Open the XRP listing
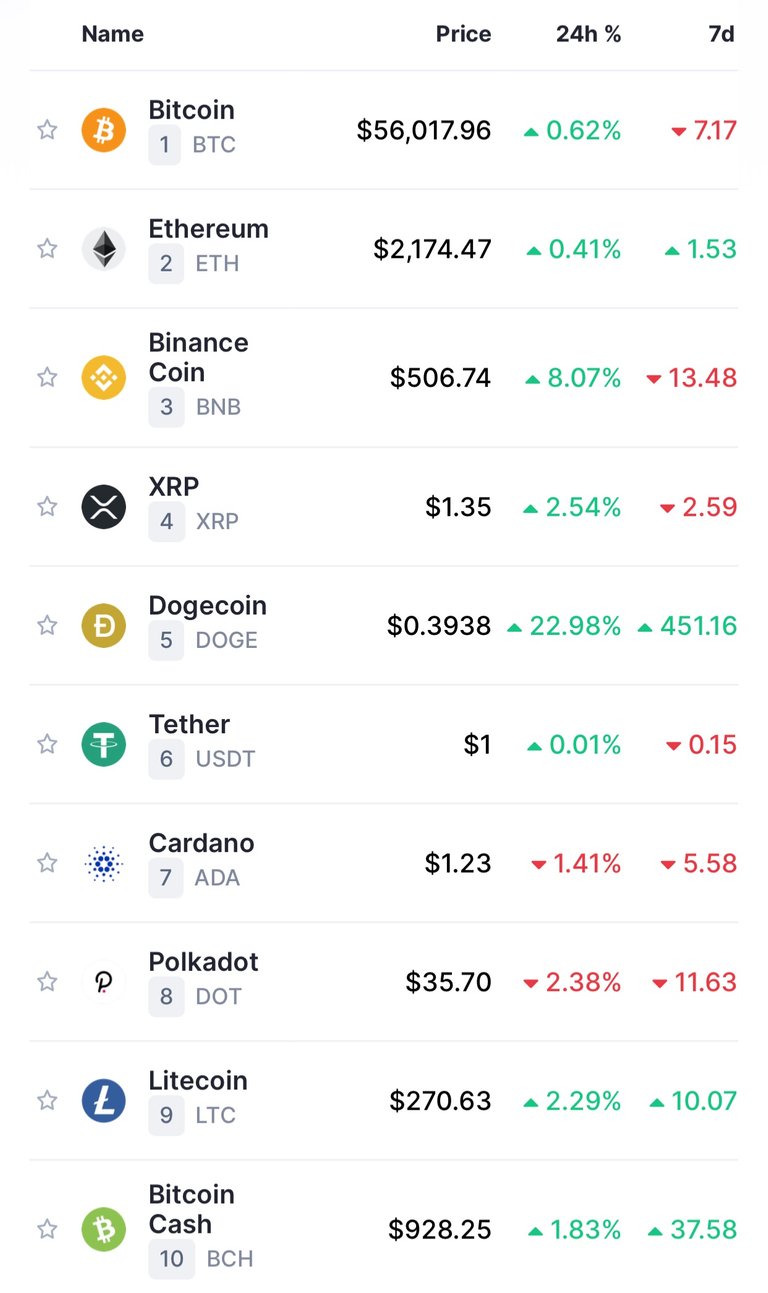Viewport: 768px width, 1293px height. coord(384,507)
